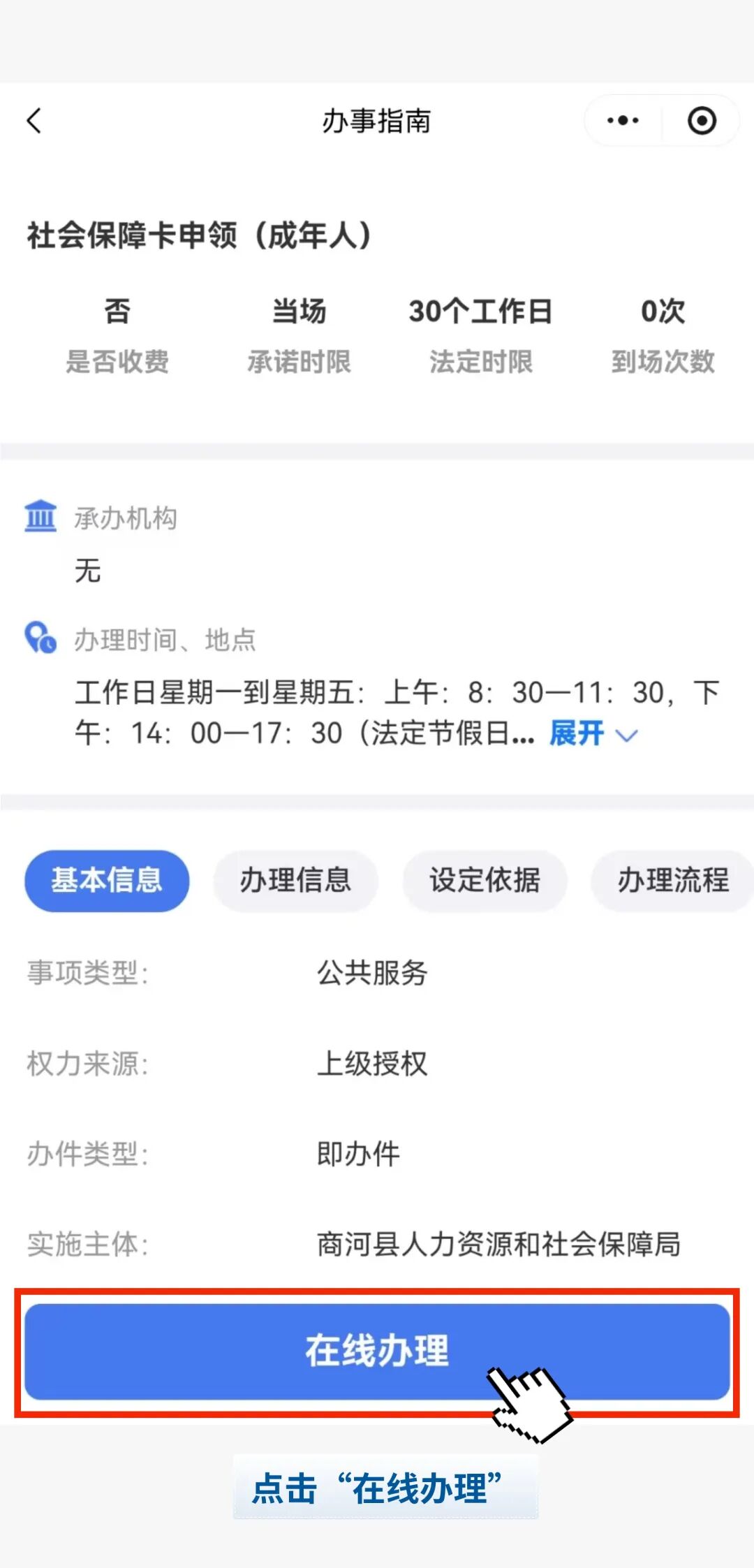Close the mini program with the circle icon
754x1568 pixels.
(x=701, y=121)
